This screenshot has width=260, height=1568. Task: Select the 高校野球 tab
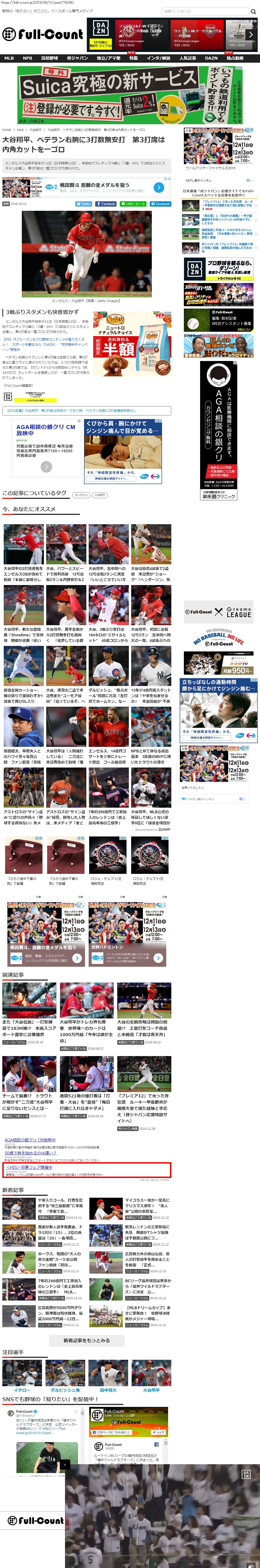(x=49, y=59)
